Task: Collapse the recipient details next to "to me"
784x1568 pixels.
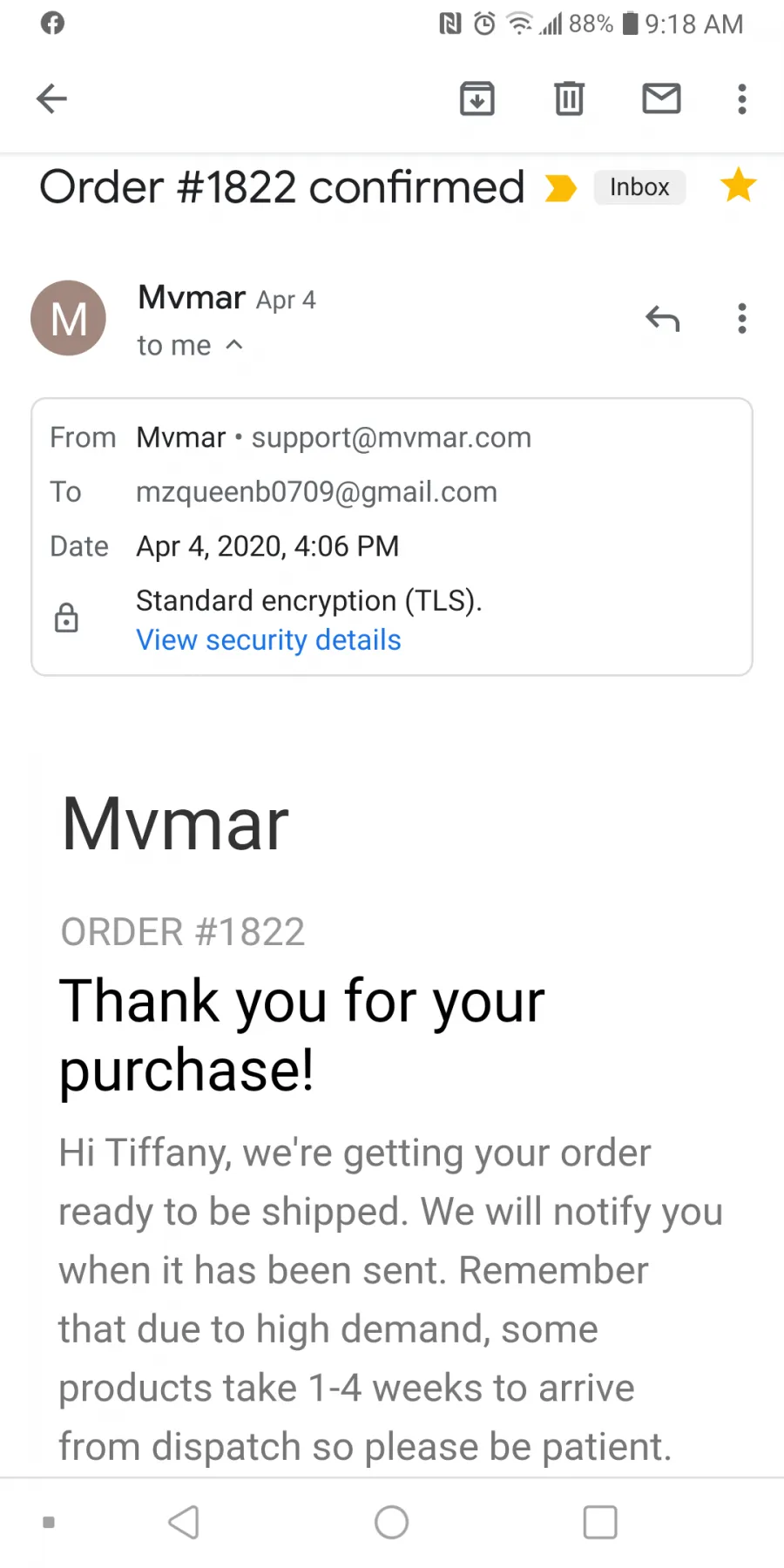Action: point(233,345)
